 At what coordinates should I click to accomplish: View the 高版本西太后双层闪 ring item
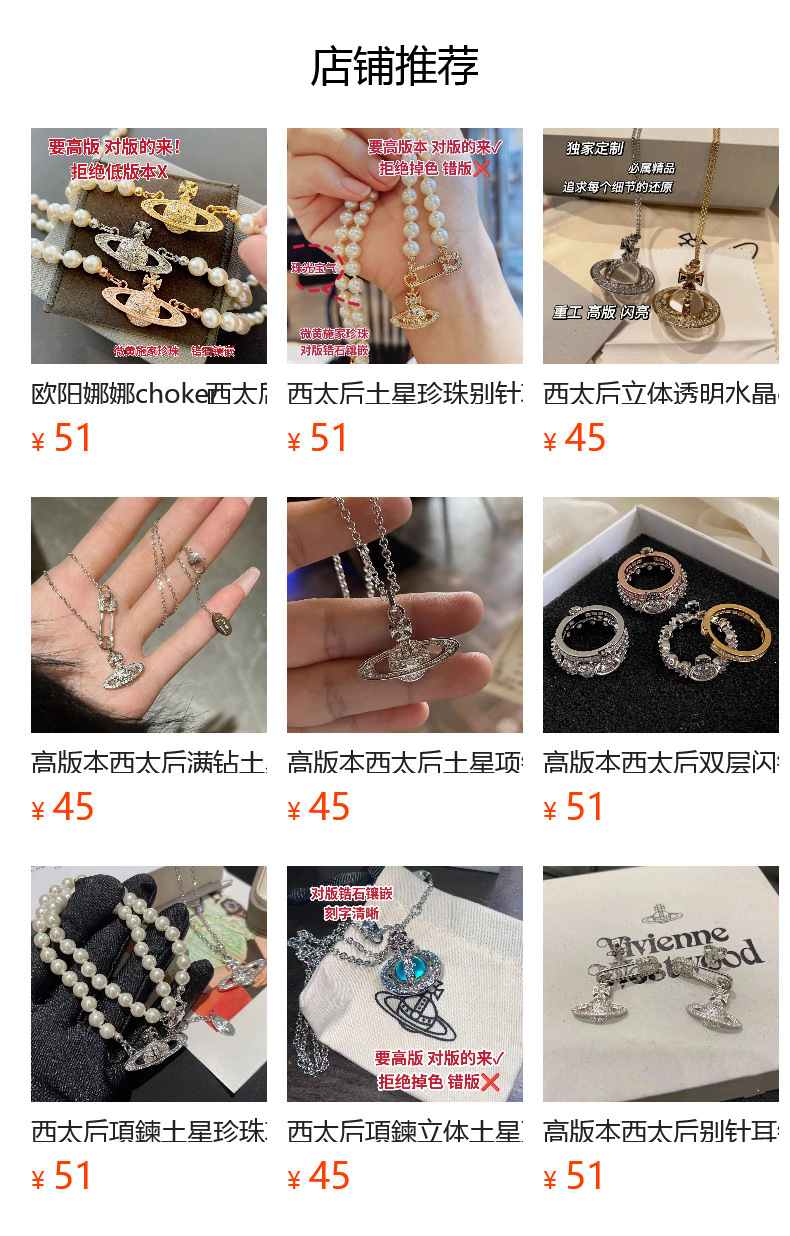[661, 615]
